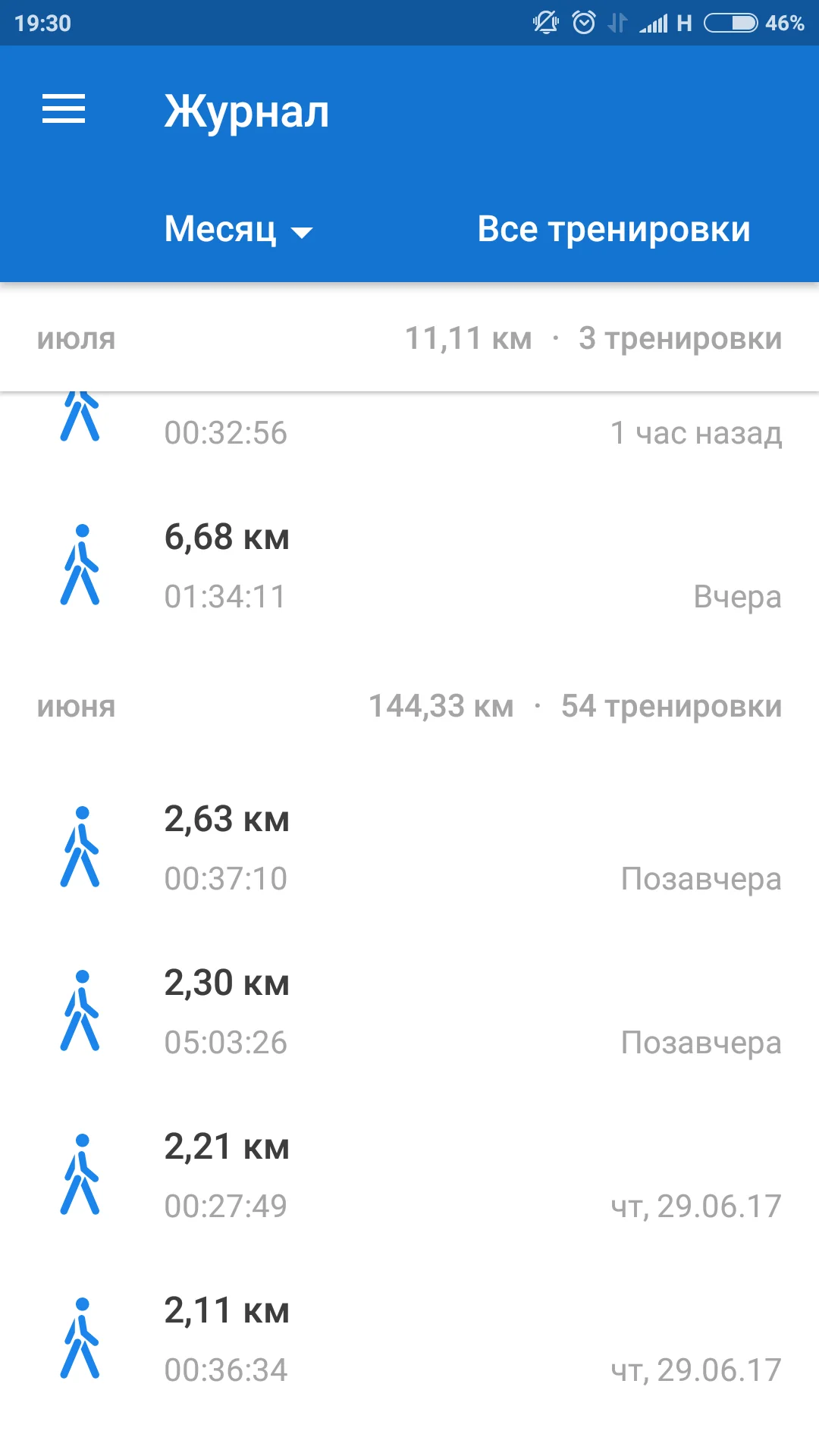Open the 2,21 км walk on 29.06.17
819x1456 pixels.
[409, 1175]
